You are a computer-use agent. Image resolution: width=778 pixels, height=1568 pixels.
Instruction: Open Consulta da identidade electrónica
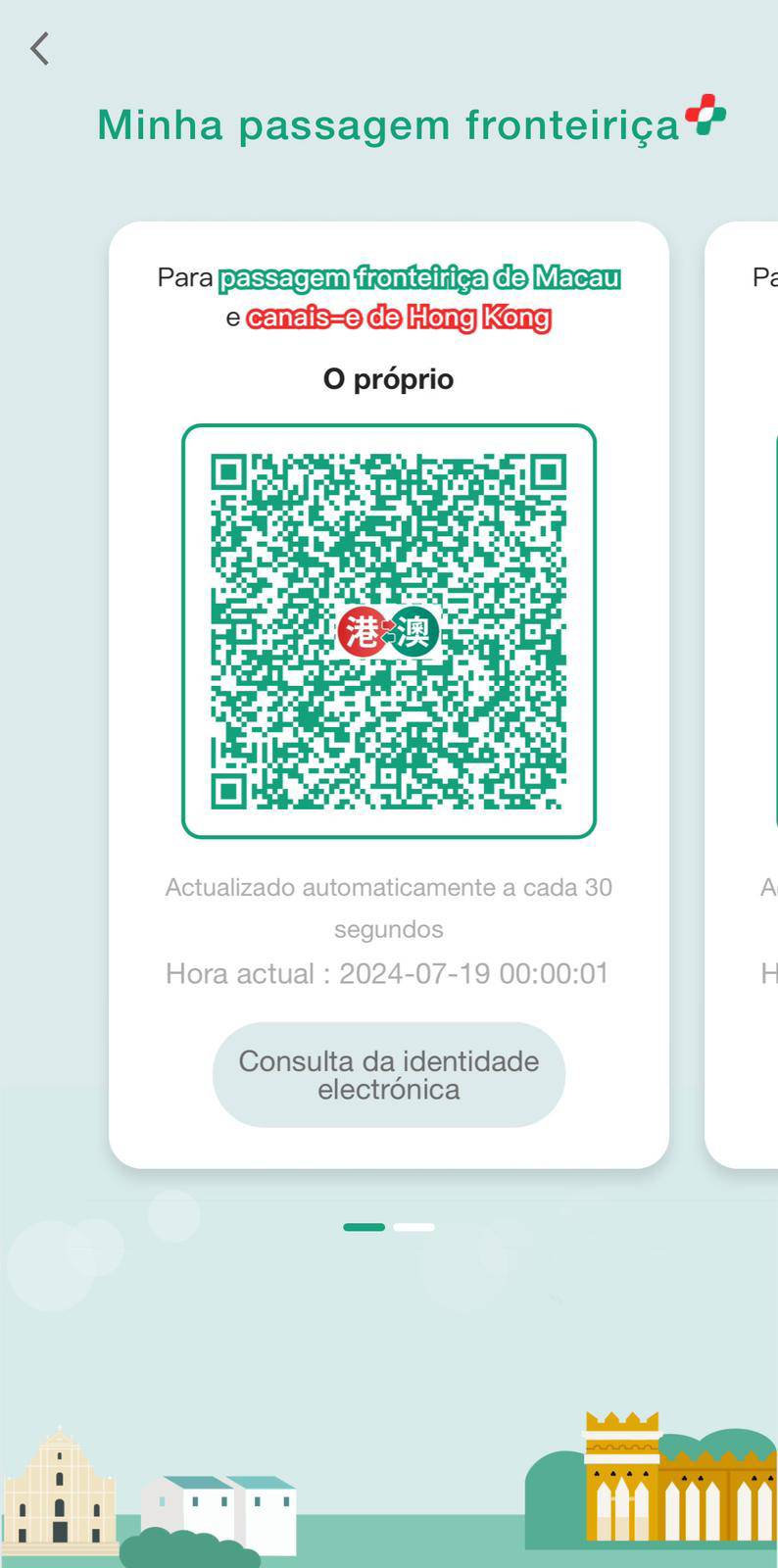pos(389,1075)
